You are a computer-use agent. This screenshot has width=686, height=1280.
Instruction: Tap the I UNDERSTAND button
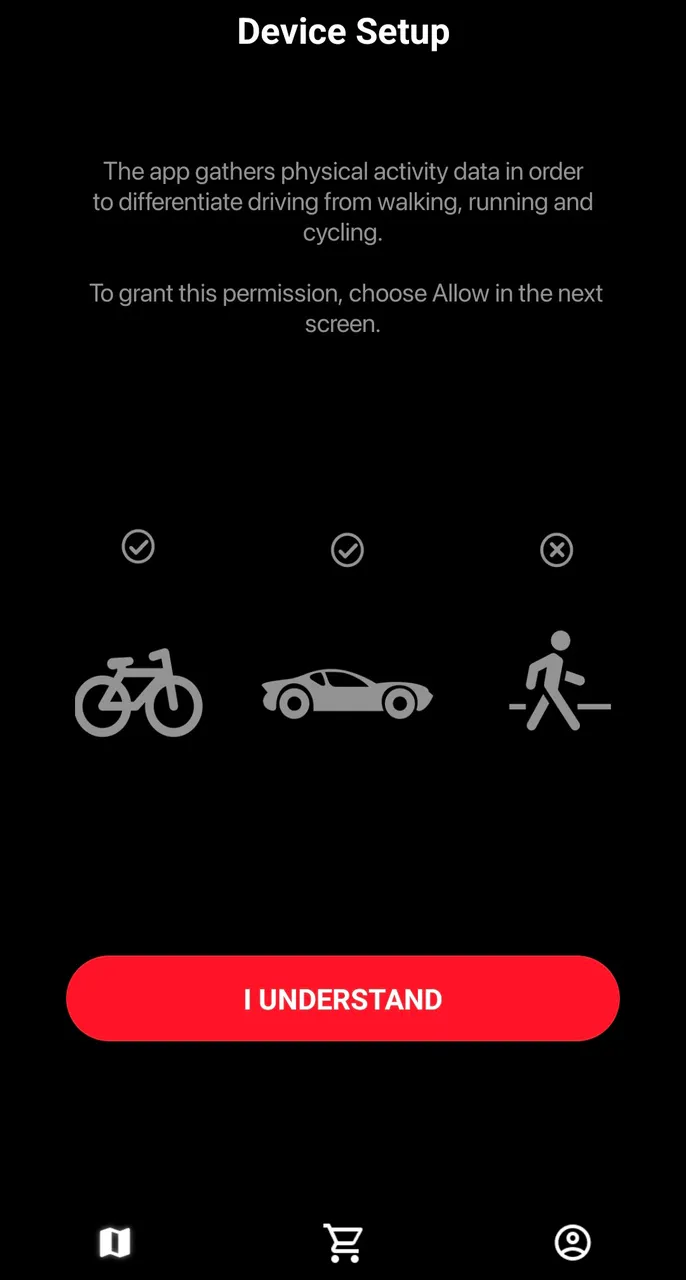pos(343,999)
